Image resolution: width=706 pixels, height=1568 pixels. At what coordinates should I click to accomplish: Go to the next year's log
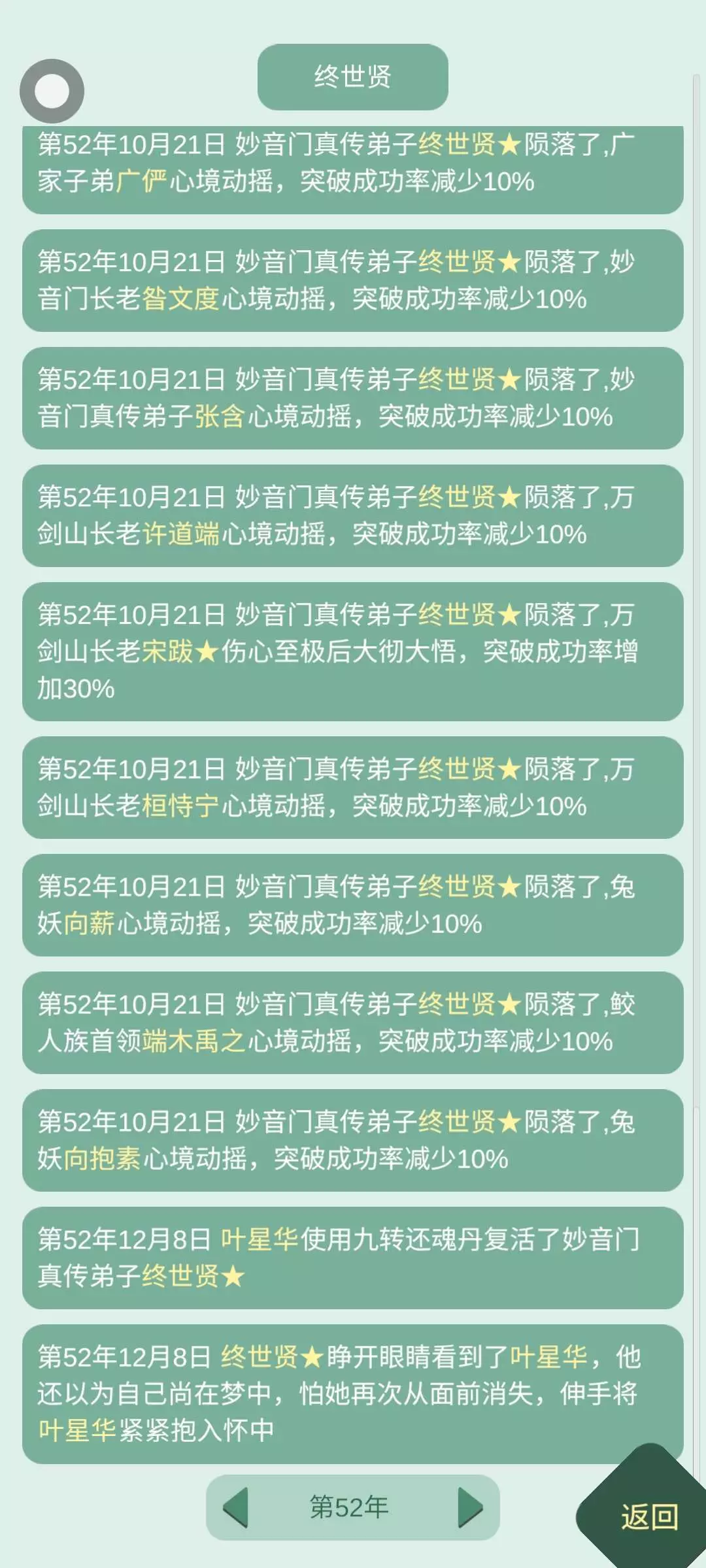coord(470,1507)
